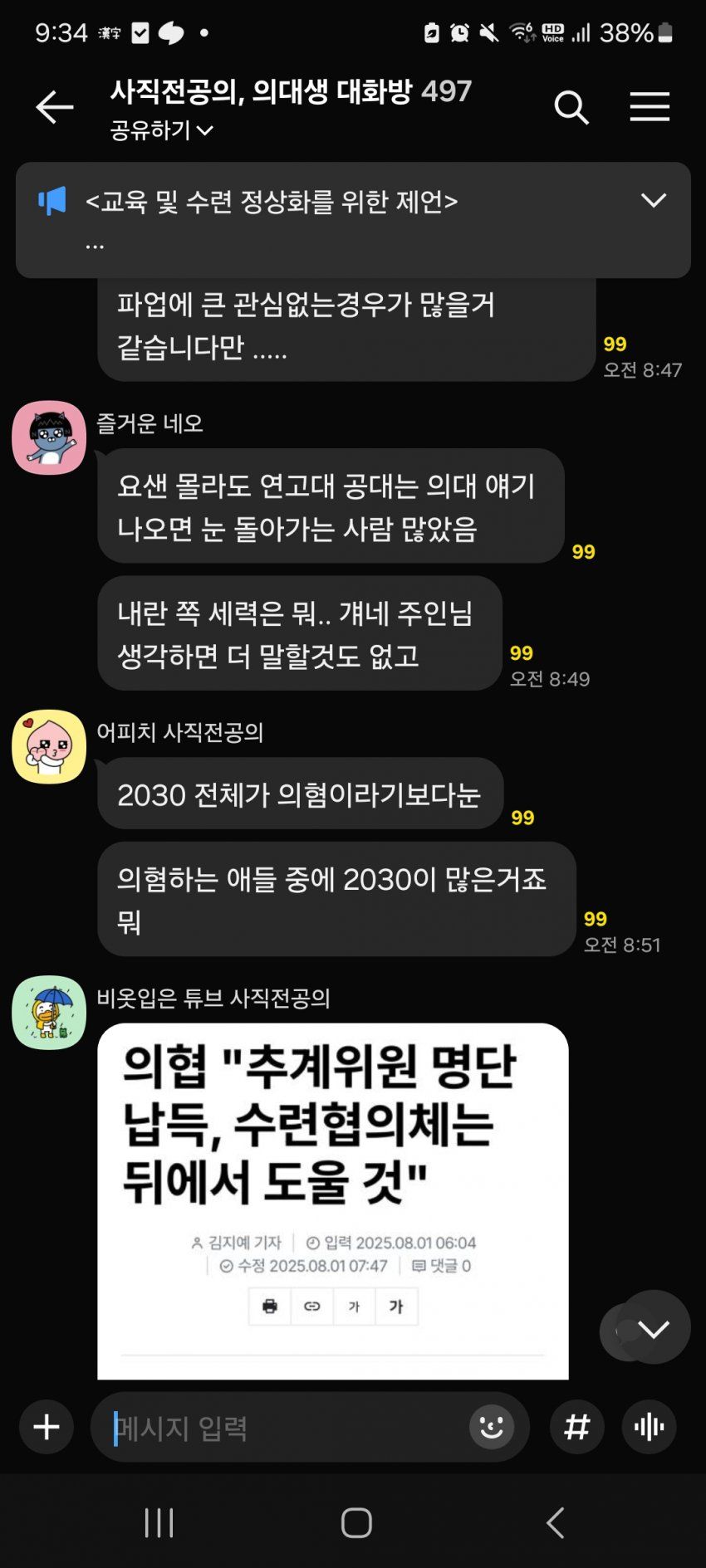Open the recent apps view
Viewport: 706px width, 1568px height.
(159, 1522)
